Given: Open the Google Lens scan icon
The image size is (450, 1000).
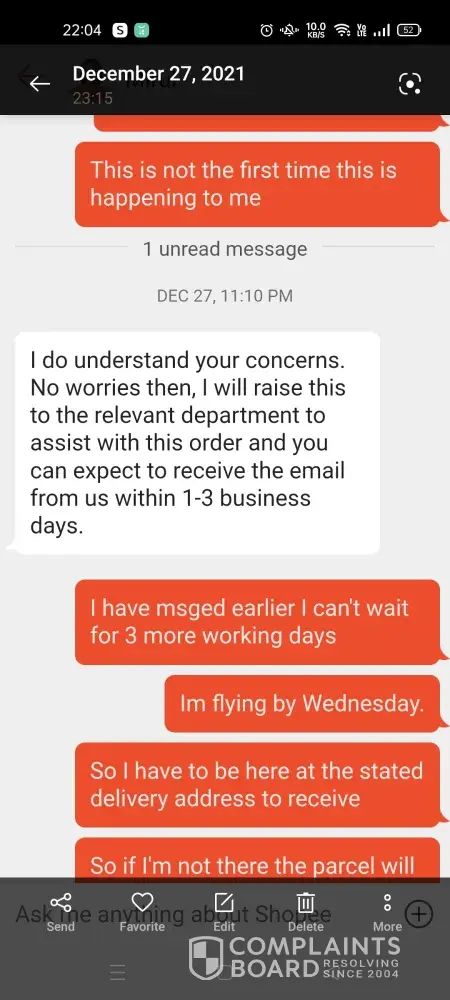Looking at the screenshot, I should click(409, 84).
